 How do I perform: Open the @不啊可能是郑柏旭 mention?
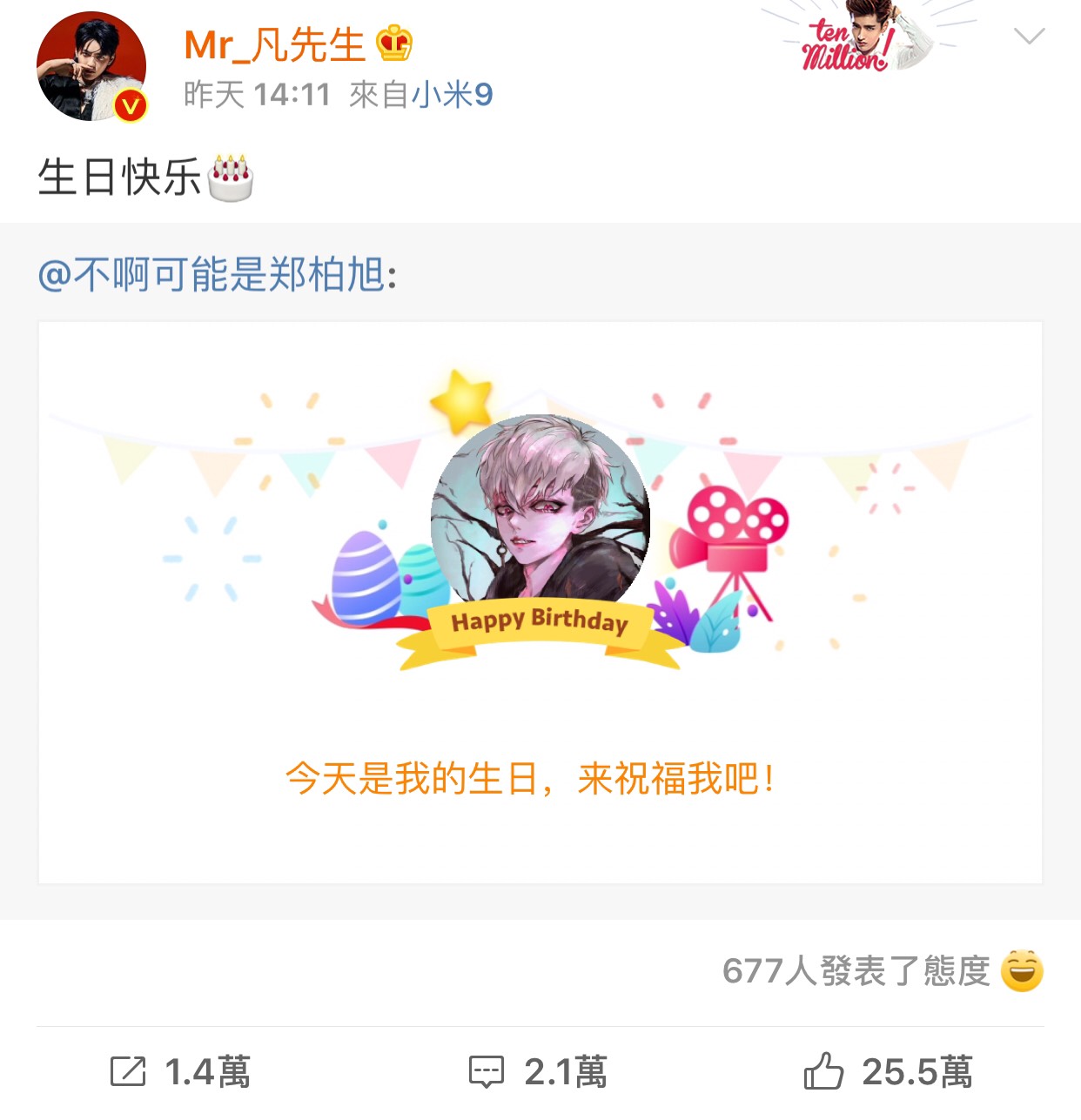pyautogui.click(x=211, y=275)
